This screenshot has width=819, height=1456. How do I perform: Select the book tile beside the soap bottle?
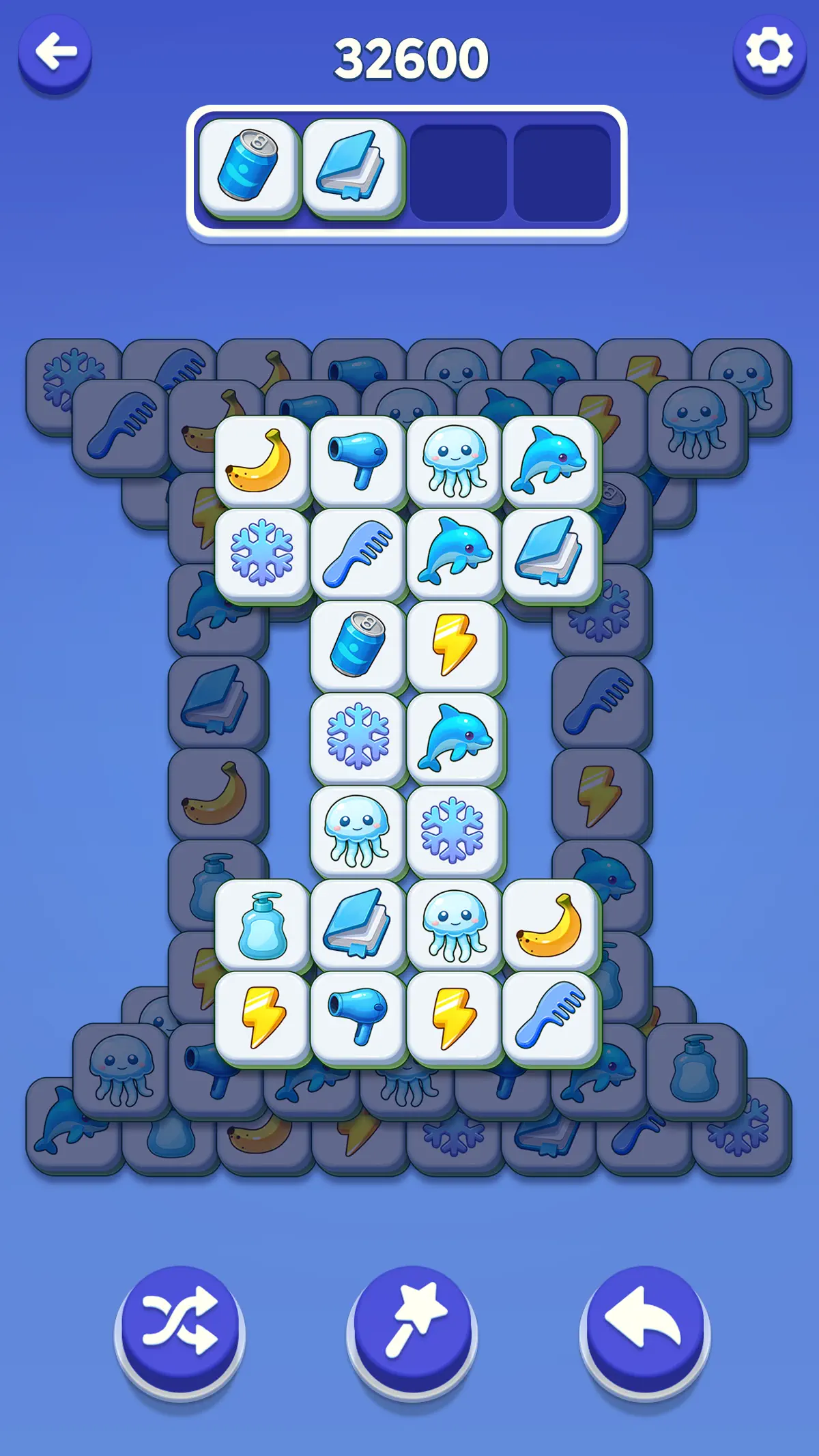(x=358, y=926)
